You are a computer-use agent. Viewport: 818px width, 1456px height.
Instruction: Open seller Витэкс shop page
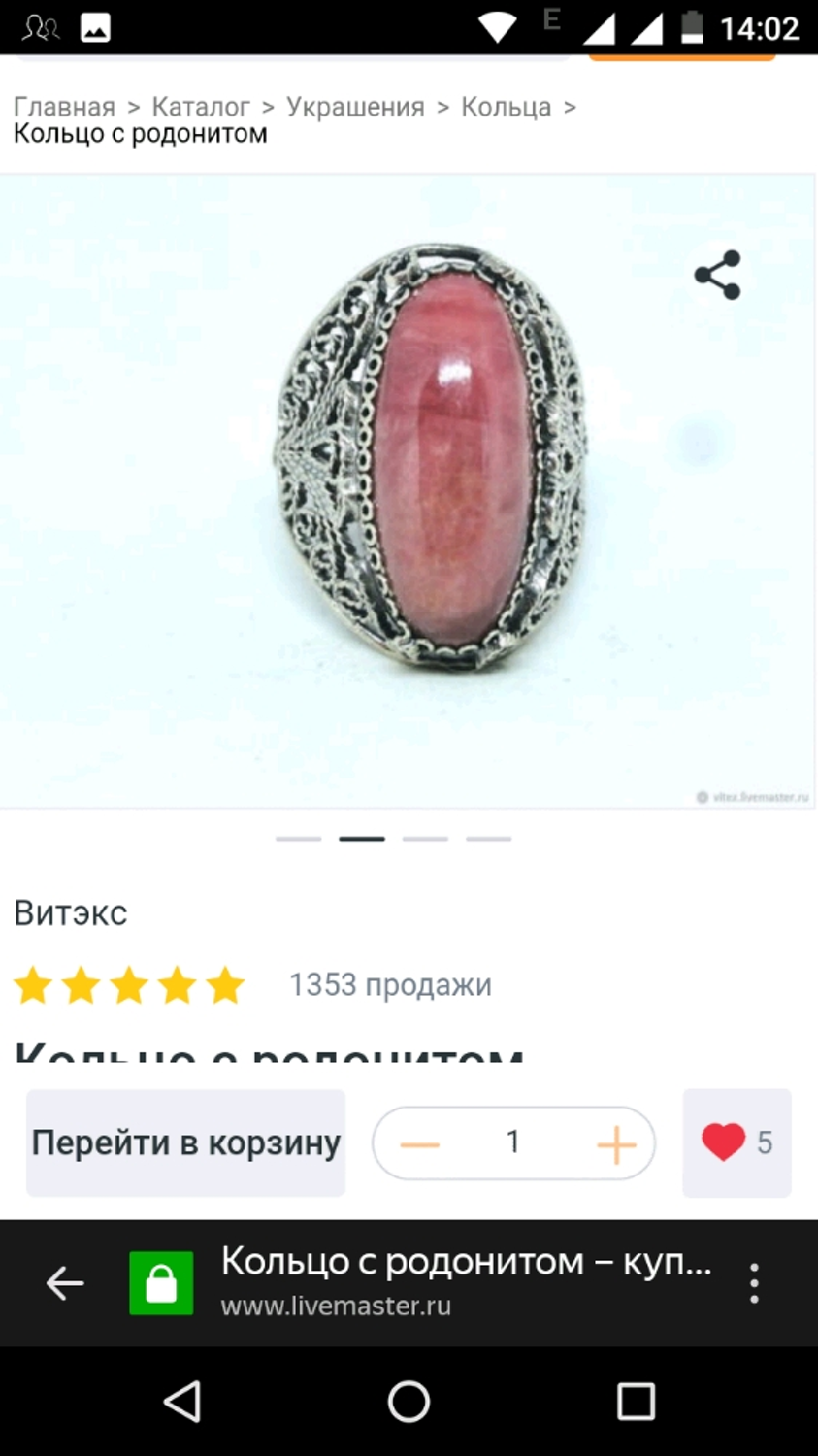pyautogui.click(x=71, y=912)
